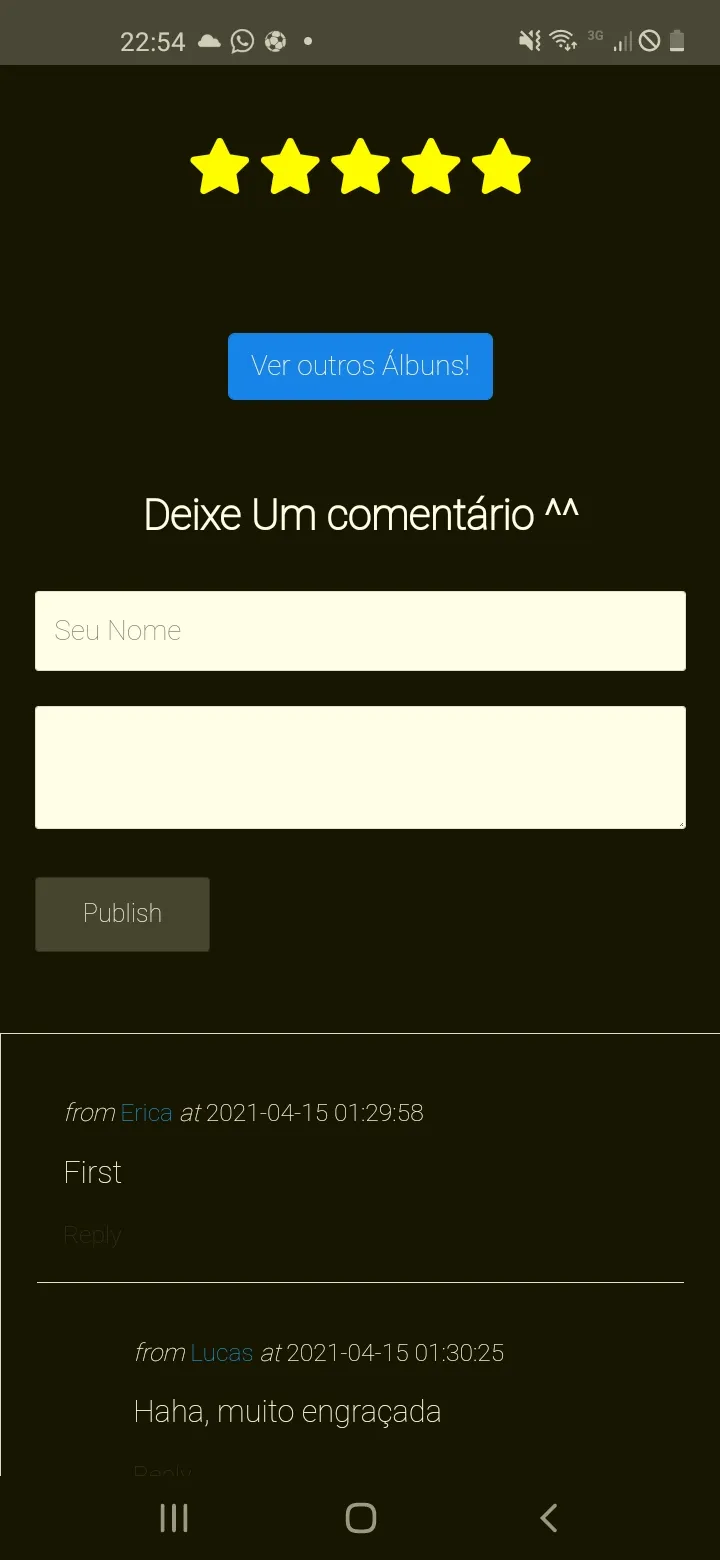Select the first rating star
Screen dimensions: 720x1560
pos(217,166)
